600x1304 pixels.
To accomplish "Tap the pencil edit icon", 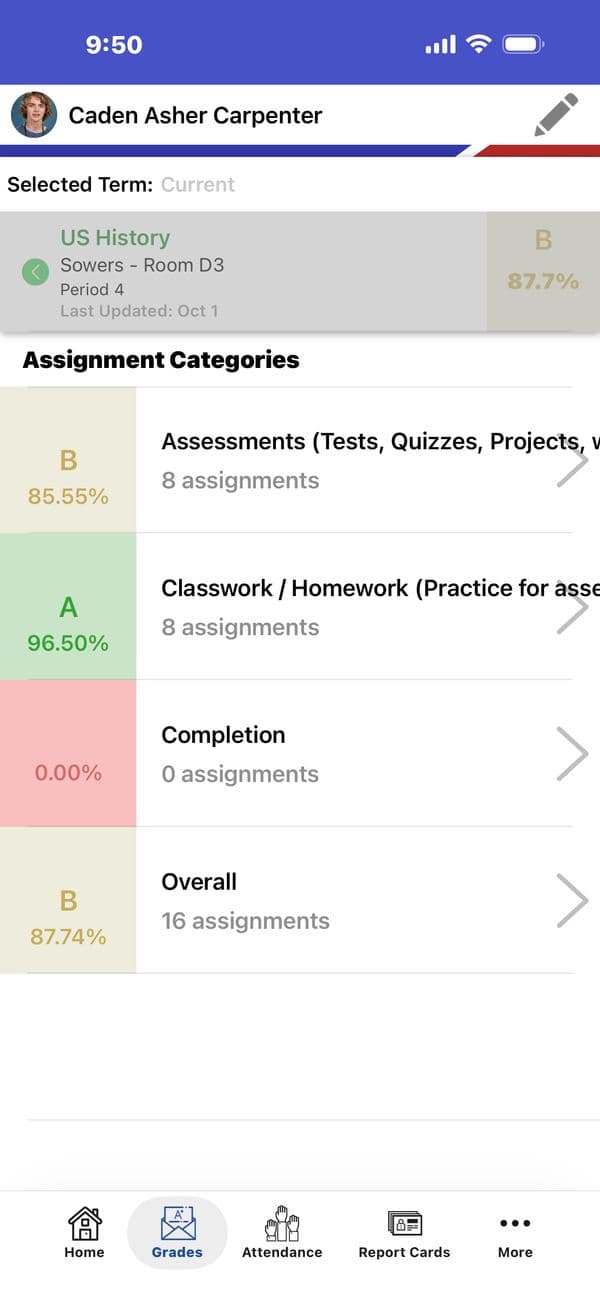I will (556, 115).
